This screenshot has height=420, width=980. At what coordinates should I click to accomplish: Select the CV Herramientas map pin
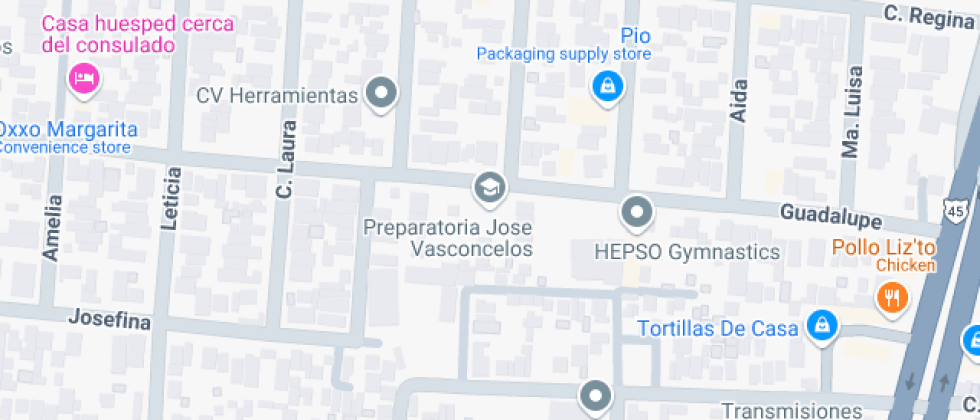tap(382, 94)
